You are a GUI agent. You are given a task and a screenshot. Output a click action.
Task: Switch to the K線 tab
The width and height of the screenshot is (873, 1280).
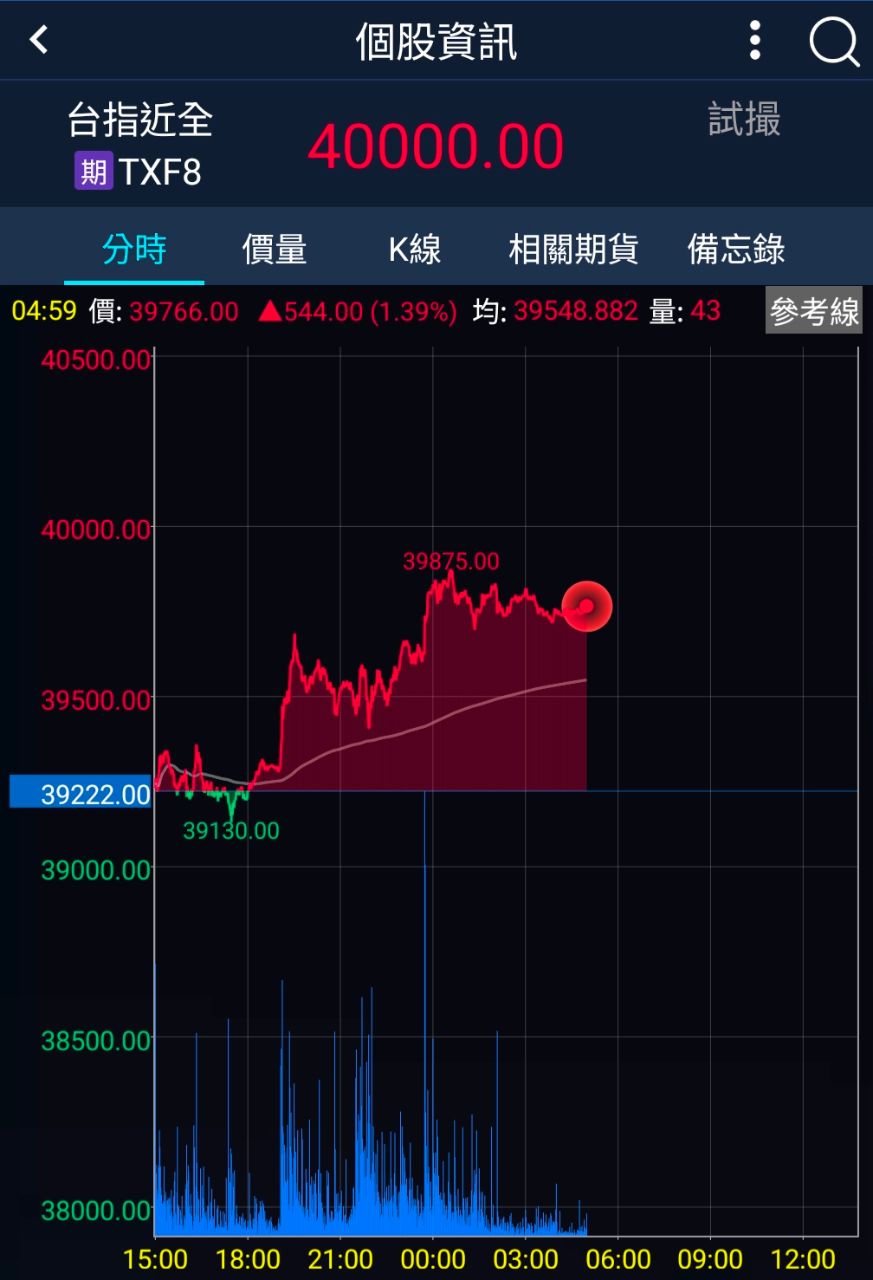click(x=415, y=249)
